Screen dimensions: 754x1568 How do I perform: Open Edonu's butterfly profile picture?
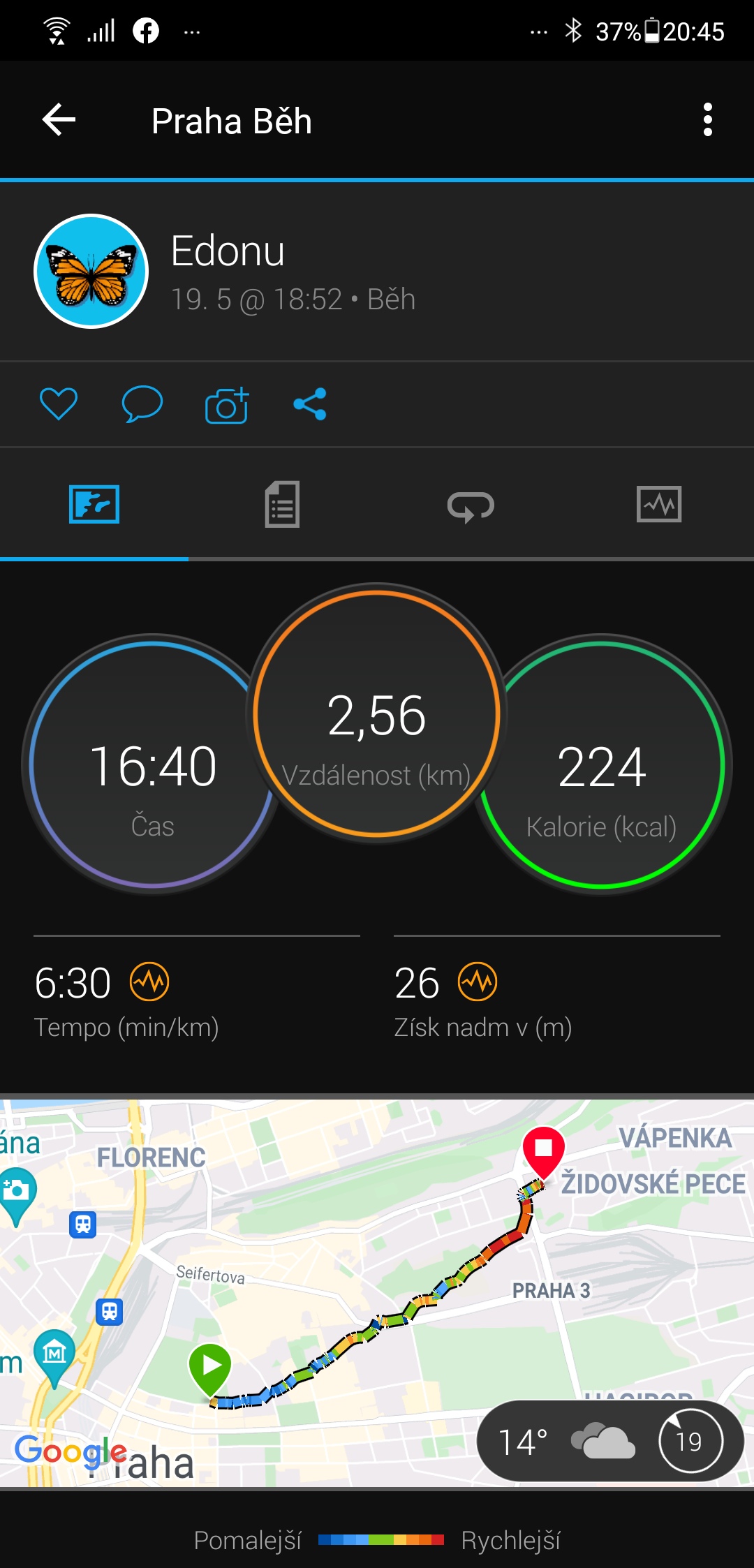coord(91,271)
